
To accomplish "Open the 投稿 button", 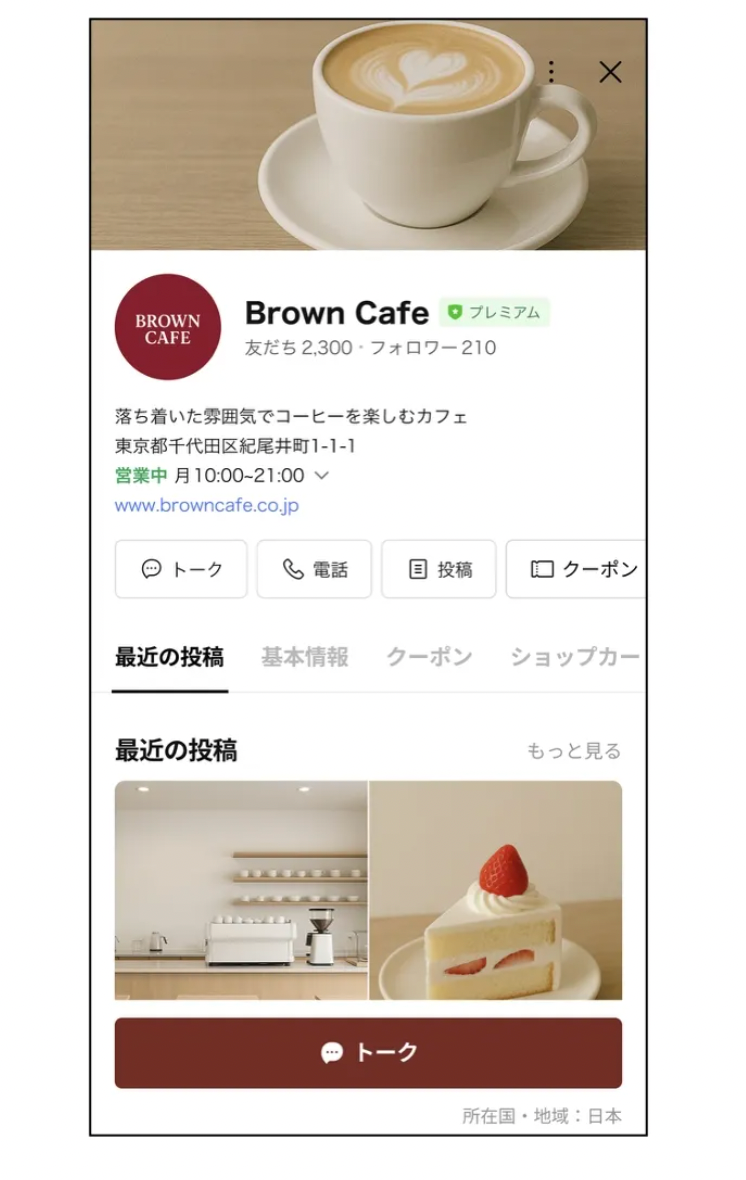I will pos(440,569).
